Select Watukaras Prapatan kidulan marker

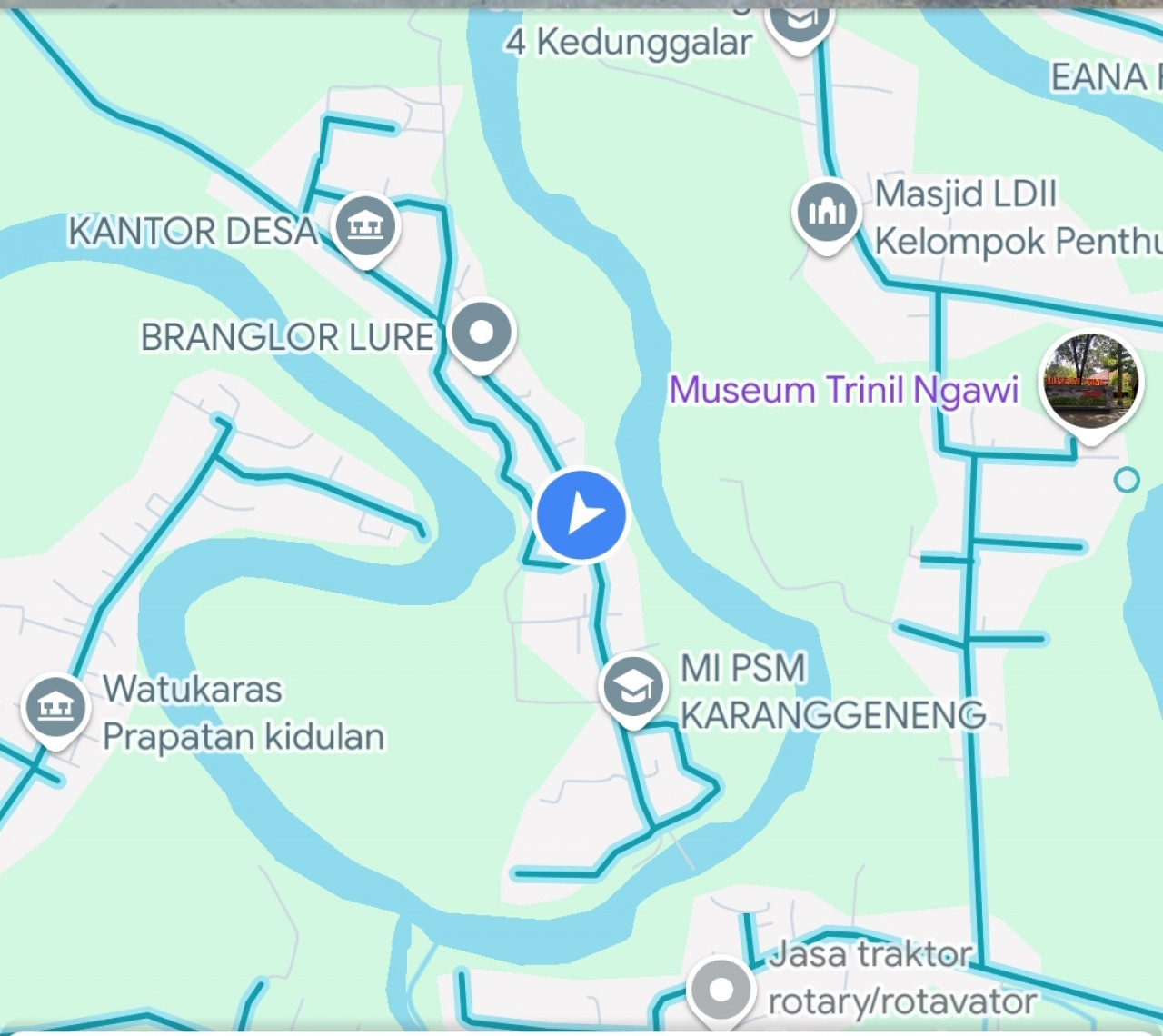click(56, 707)
